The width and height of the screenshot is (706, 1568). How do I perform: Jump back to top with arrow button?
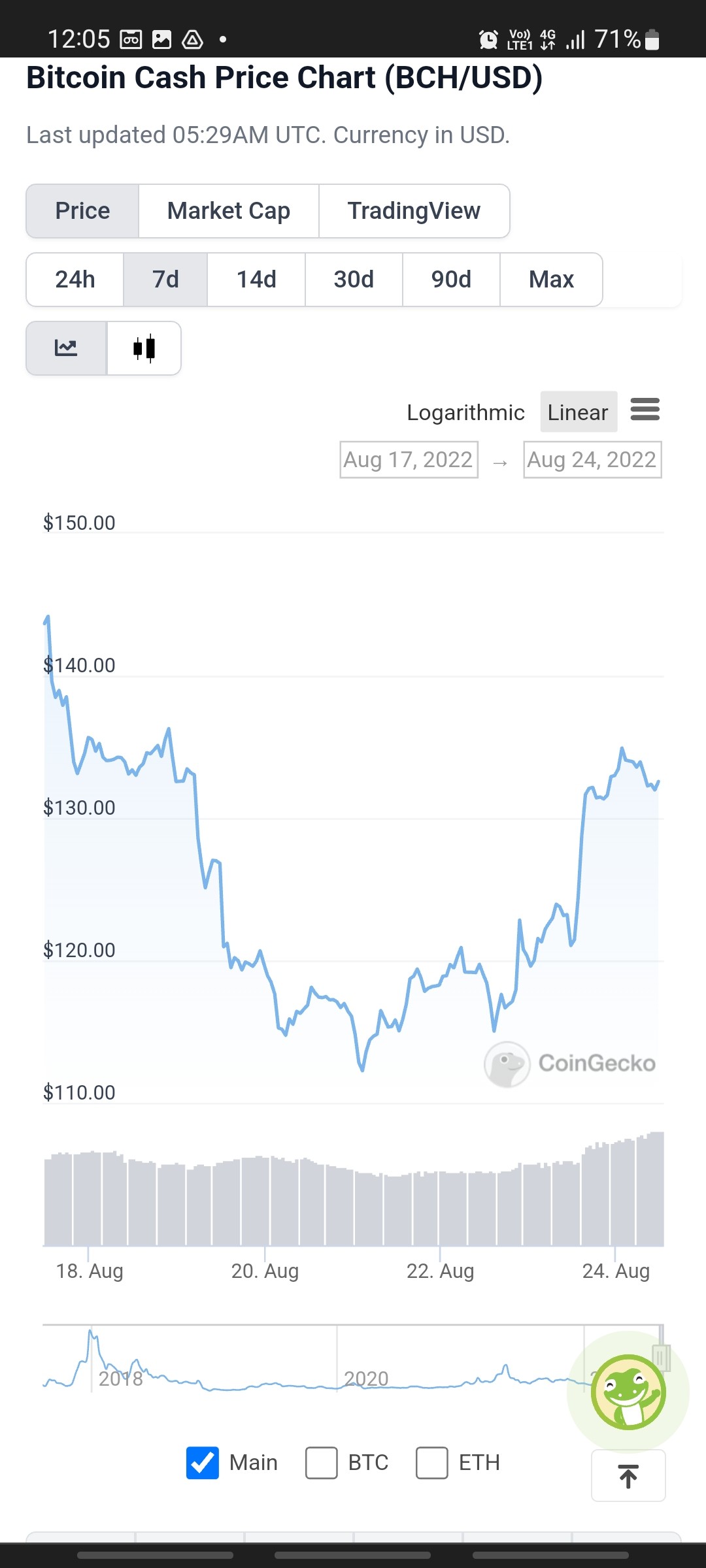(x=628, y=1476)
